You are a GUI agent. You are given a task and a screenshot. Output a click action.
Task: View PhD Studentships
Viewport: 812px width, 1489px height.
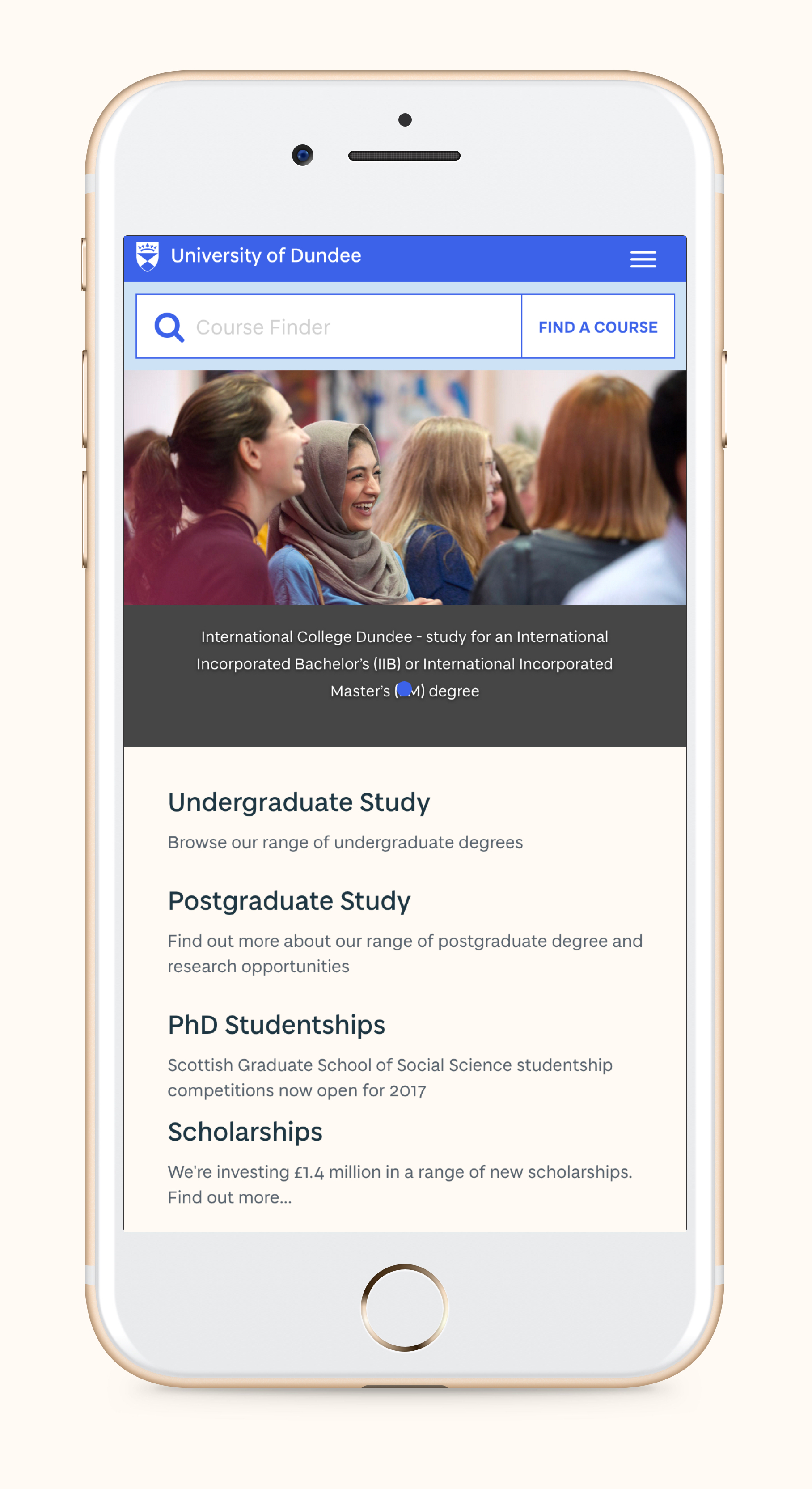coord(276,1025)
